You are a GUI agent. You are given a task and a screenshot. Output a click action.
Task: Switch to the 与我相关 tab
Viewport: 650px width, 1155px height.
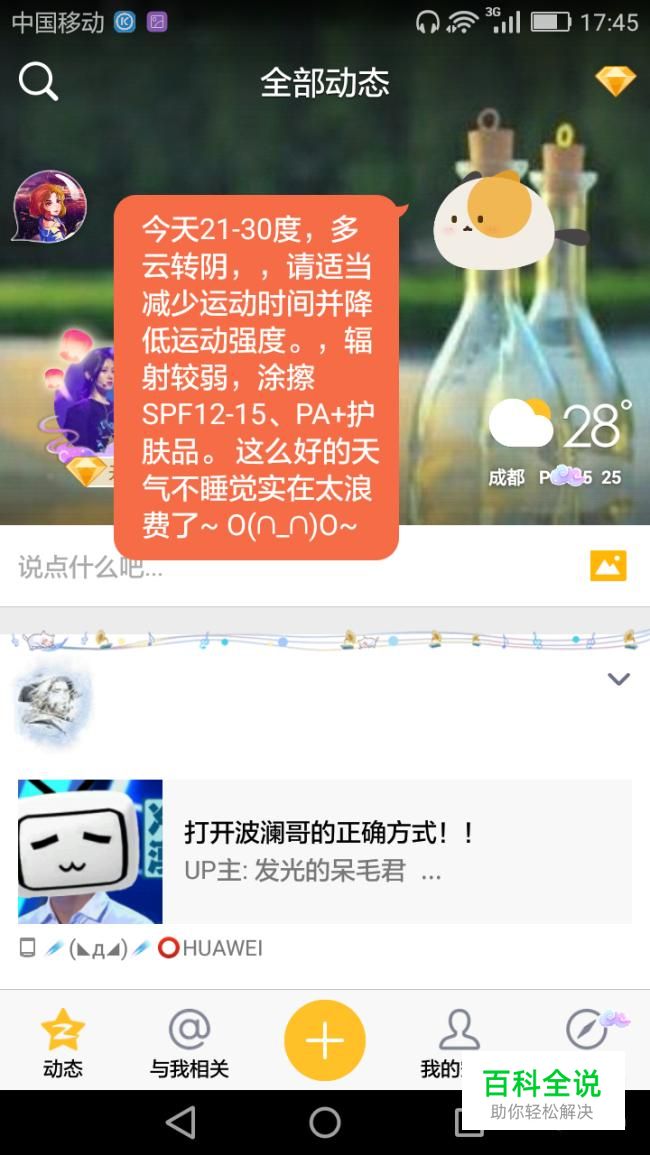[x=189, y=1042]
